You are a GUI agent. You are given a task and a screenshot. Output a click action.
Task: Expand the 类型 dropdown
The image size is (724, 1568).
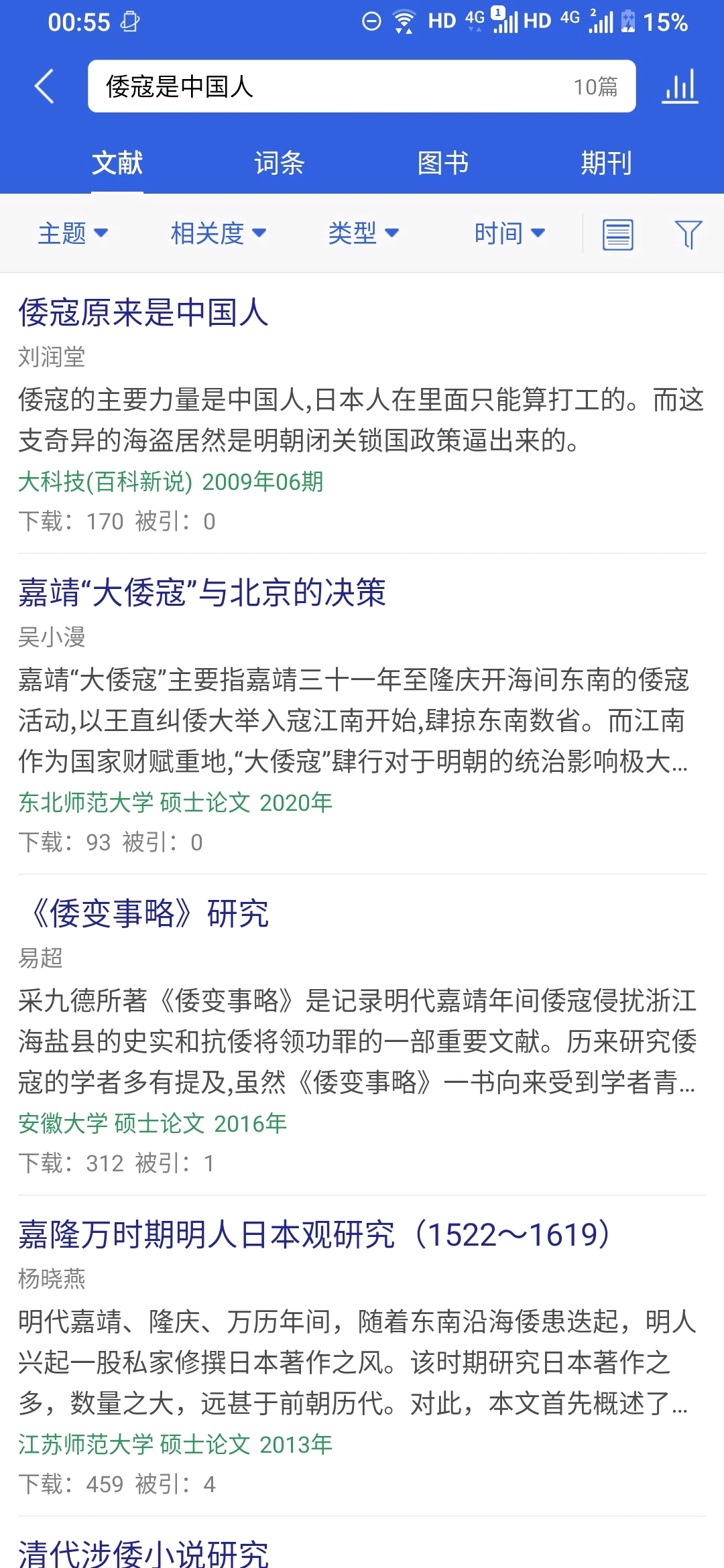363,233
